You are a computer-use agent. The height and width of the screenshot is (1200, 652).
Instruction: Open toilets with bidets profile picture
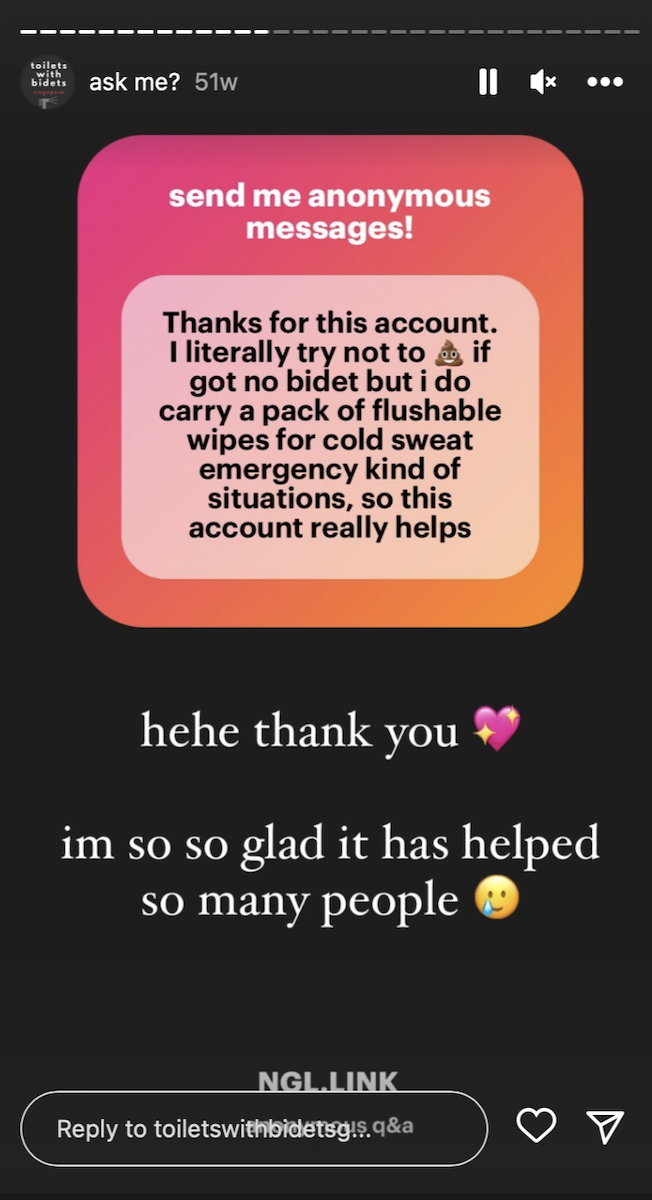[x=48, y=82]
